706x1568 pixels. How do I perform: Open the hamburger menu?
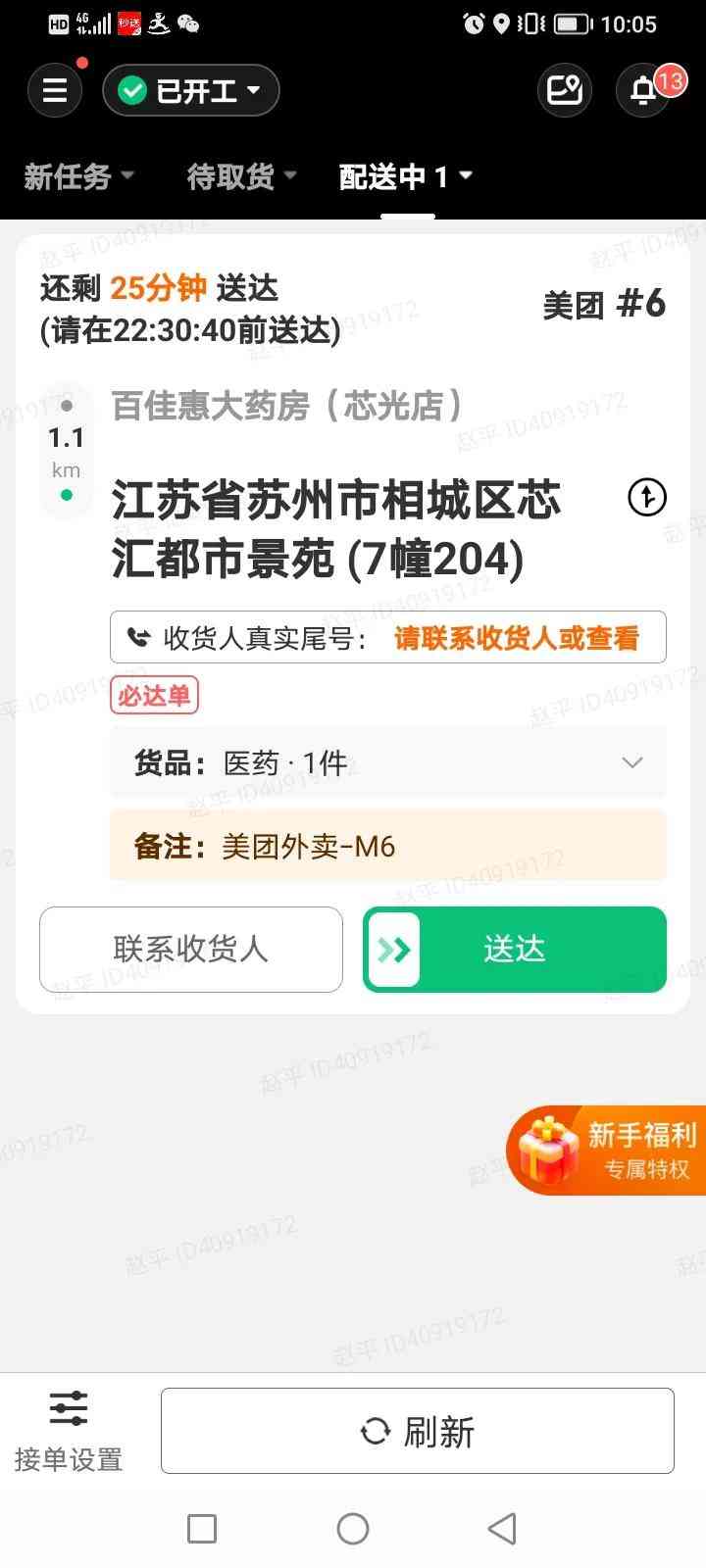[x=55, y=90]
